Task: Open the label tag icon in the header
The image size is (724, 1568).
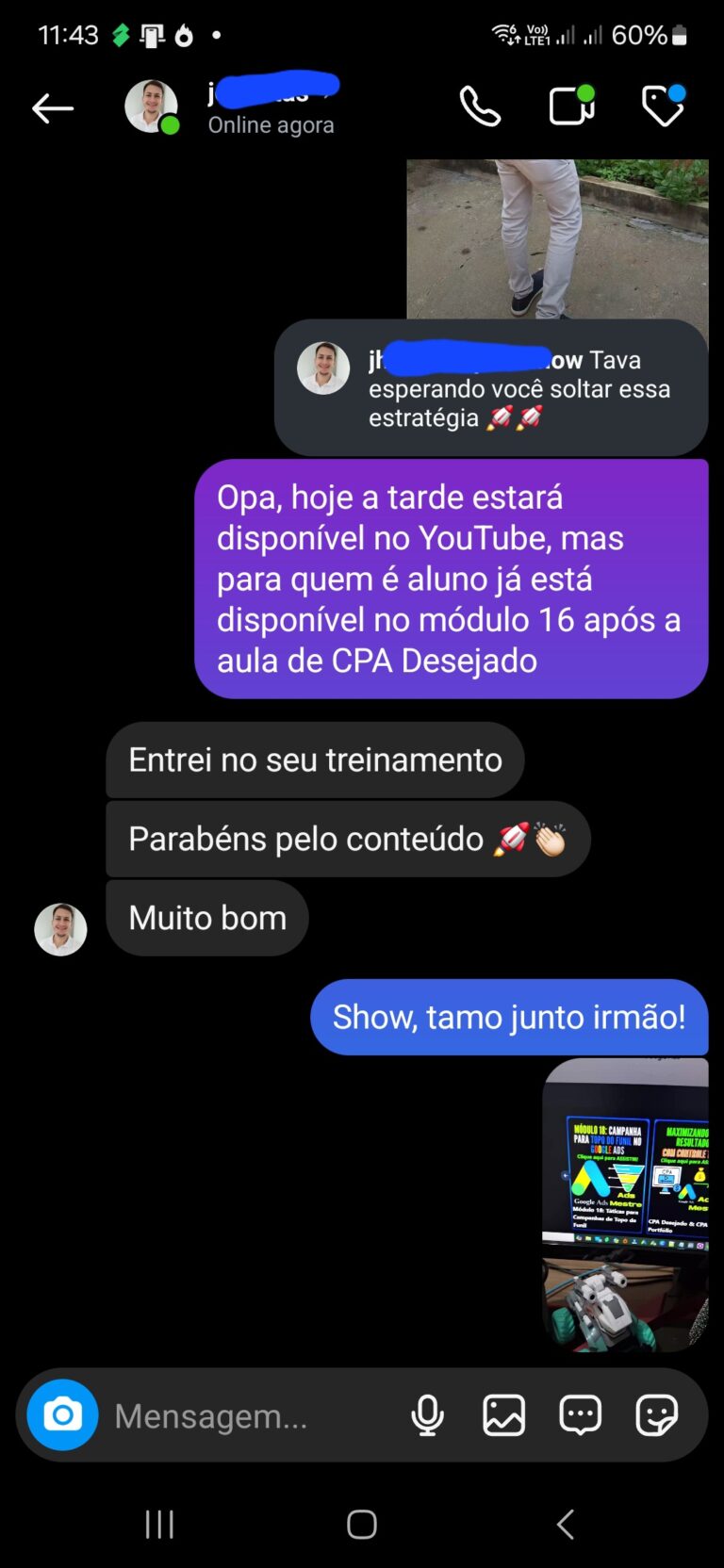Action: pos(663,106)
